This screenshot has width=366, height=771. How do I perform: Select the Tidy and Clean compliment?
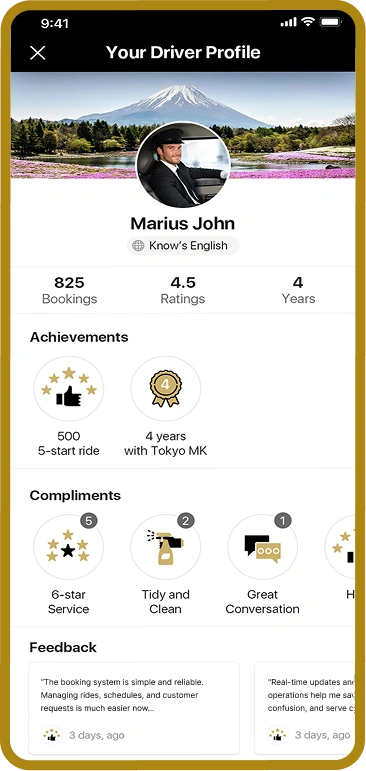[165, 547]
